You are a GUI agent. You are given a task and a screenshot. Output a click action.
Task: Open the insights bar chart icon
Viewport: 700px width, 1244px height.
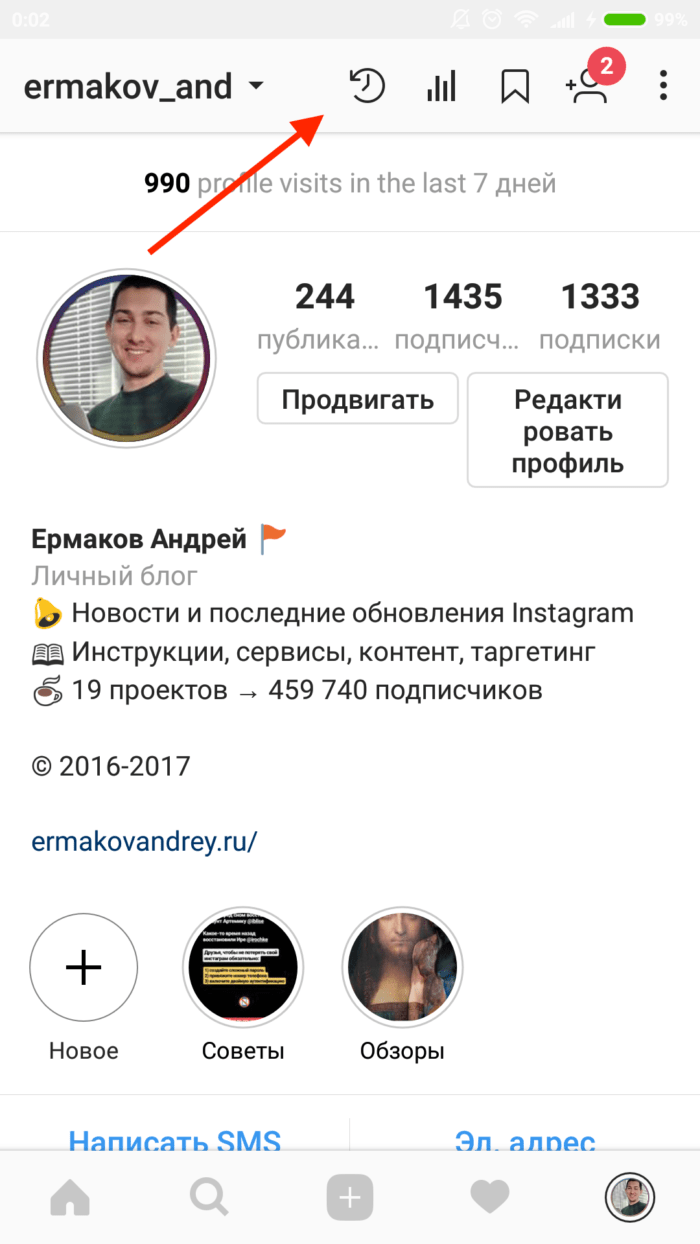click(440, 87)
